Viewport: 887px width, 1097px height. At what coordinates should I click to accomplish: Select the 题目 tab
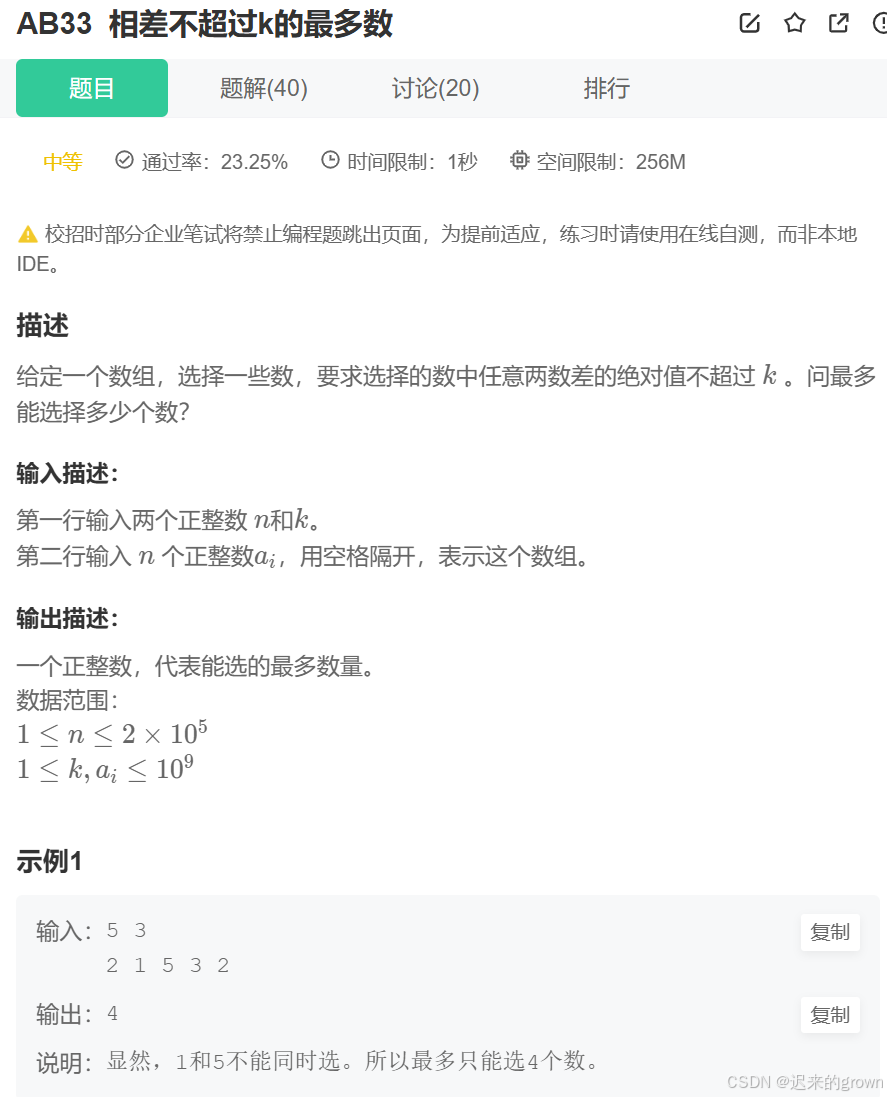pos(92,88)
